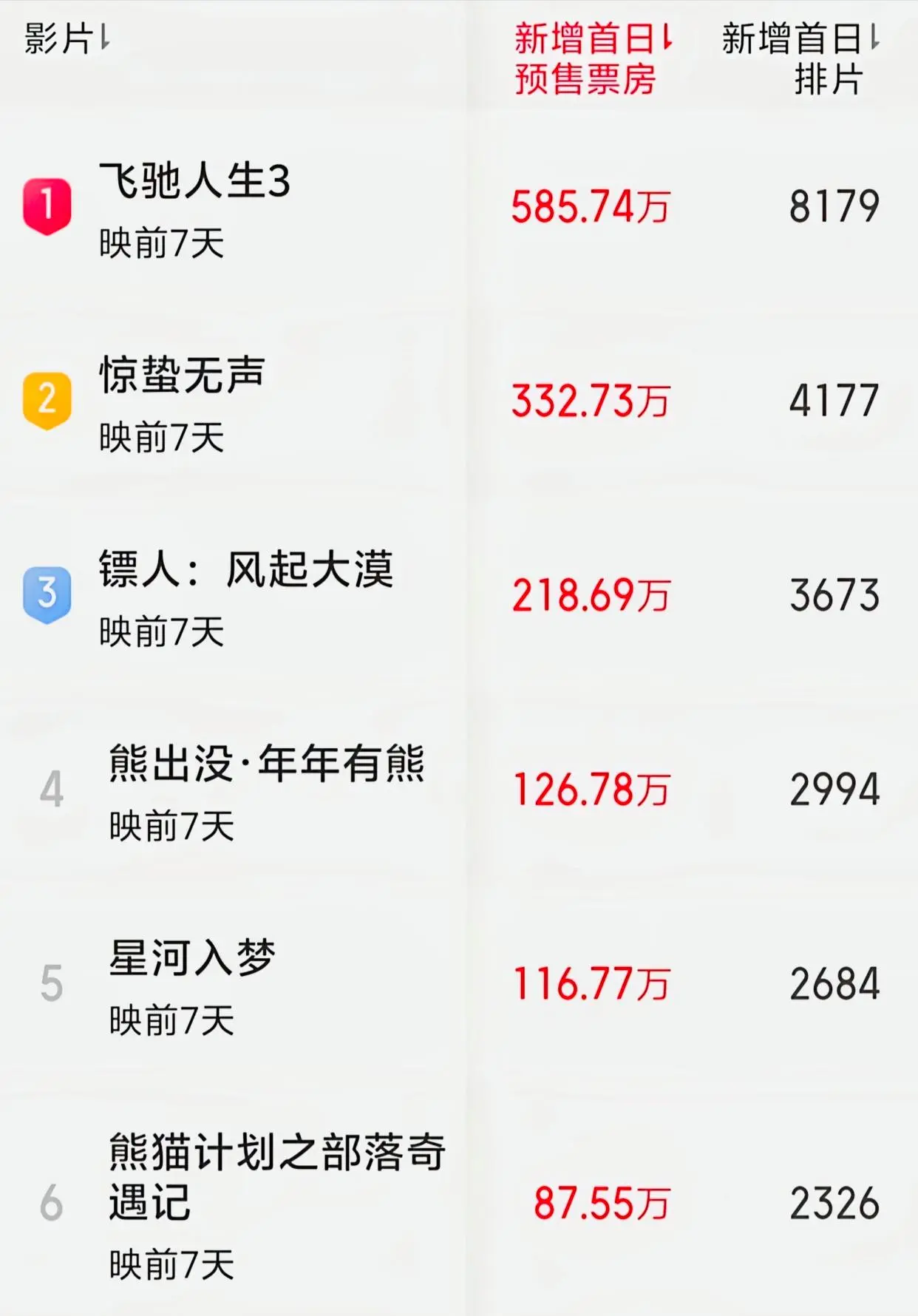Open 熊出没·年年有熊 entry

(x=266, y=764)
